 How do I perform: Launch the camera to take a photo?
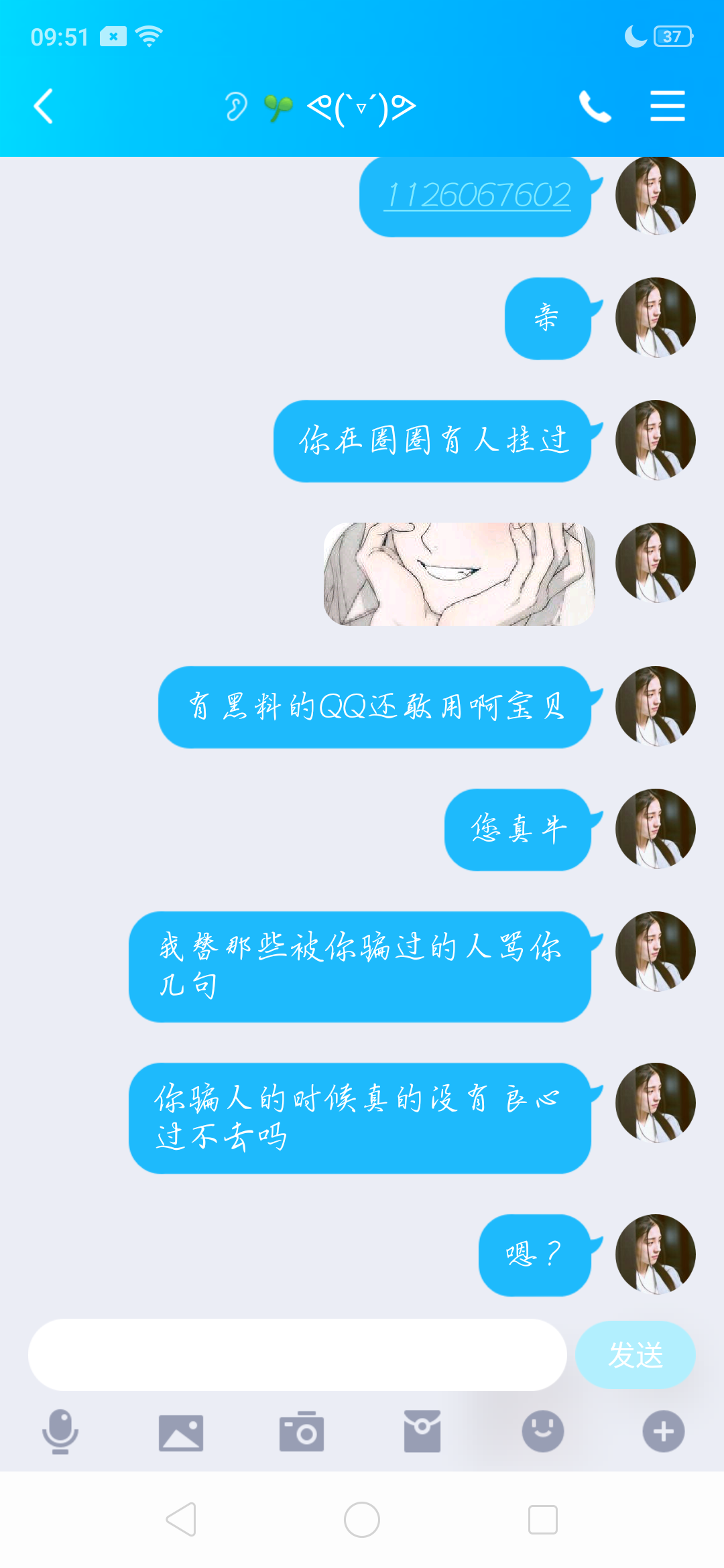click(x=302, y=1432)
